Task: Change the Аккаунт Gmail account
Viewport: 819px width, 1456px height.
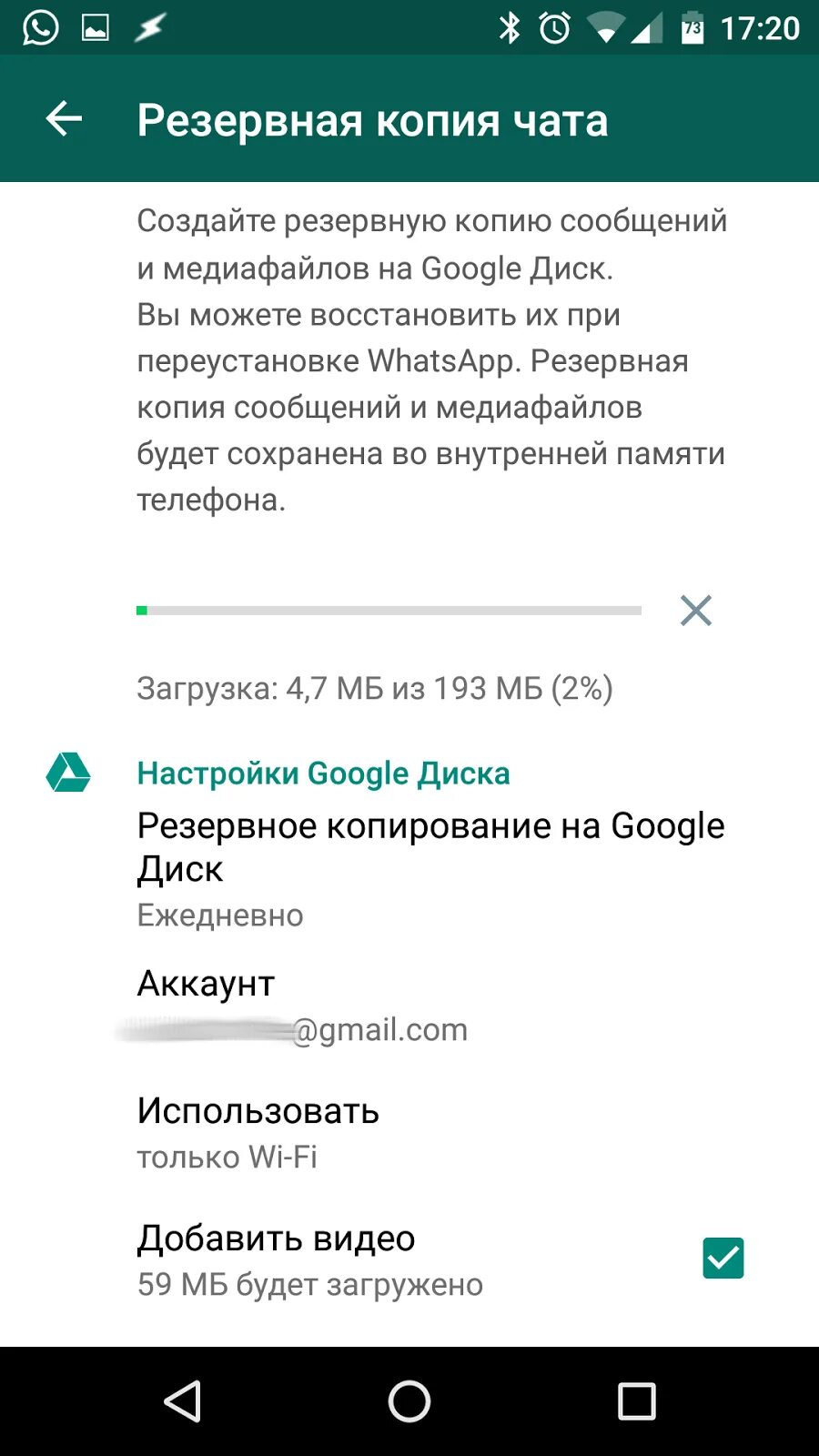Action: (409, 1006)
